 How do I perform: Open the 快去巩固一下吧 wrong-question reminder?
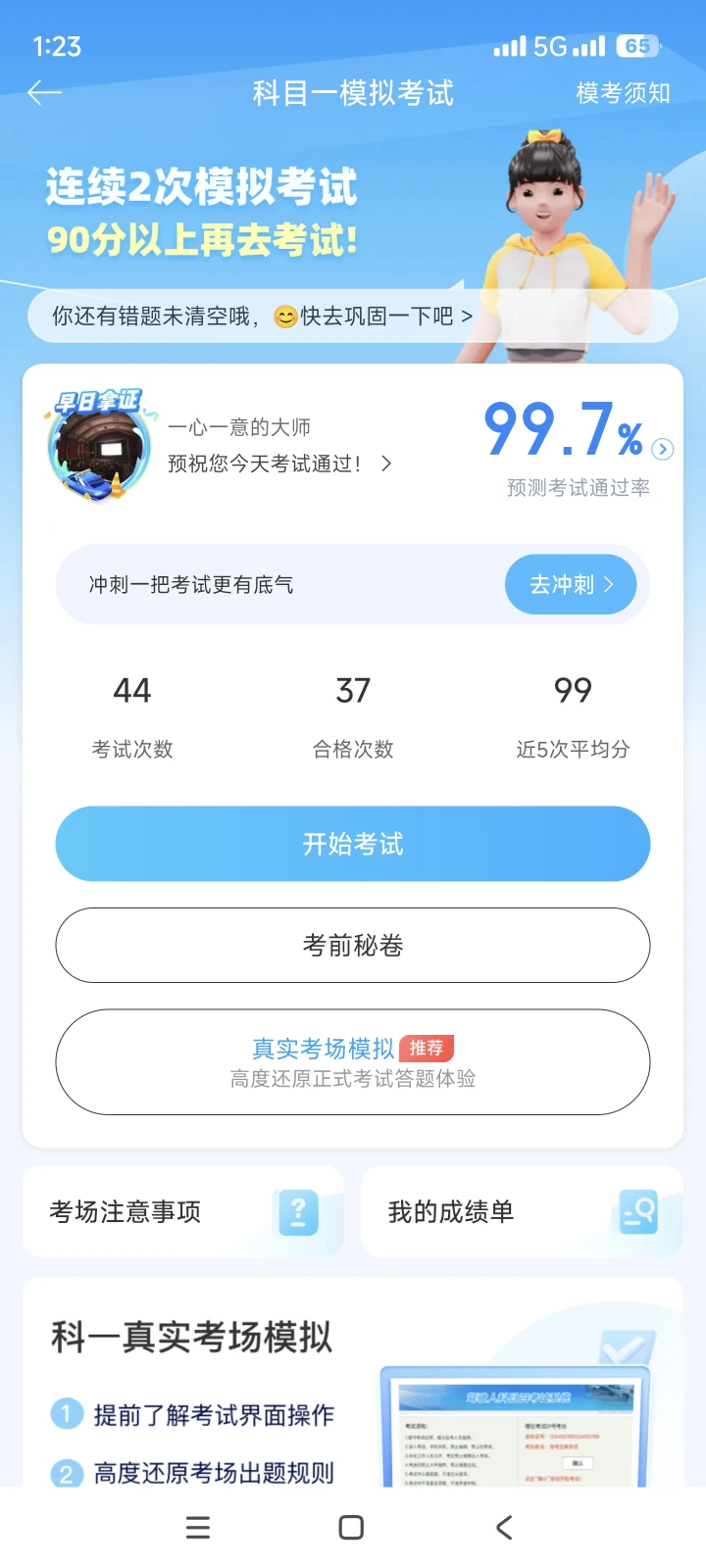353,316
